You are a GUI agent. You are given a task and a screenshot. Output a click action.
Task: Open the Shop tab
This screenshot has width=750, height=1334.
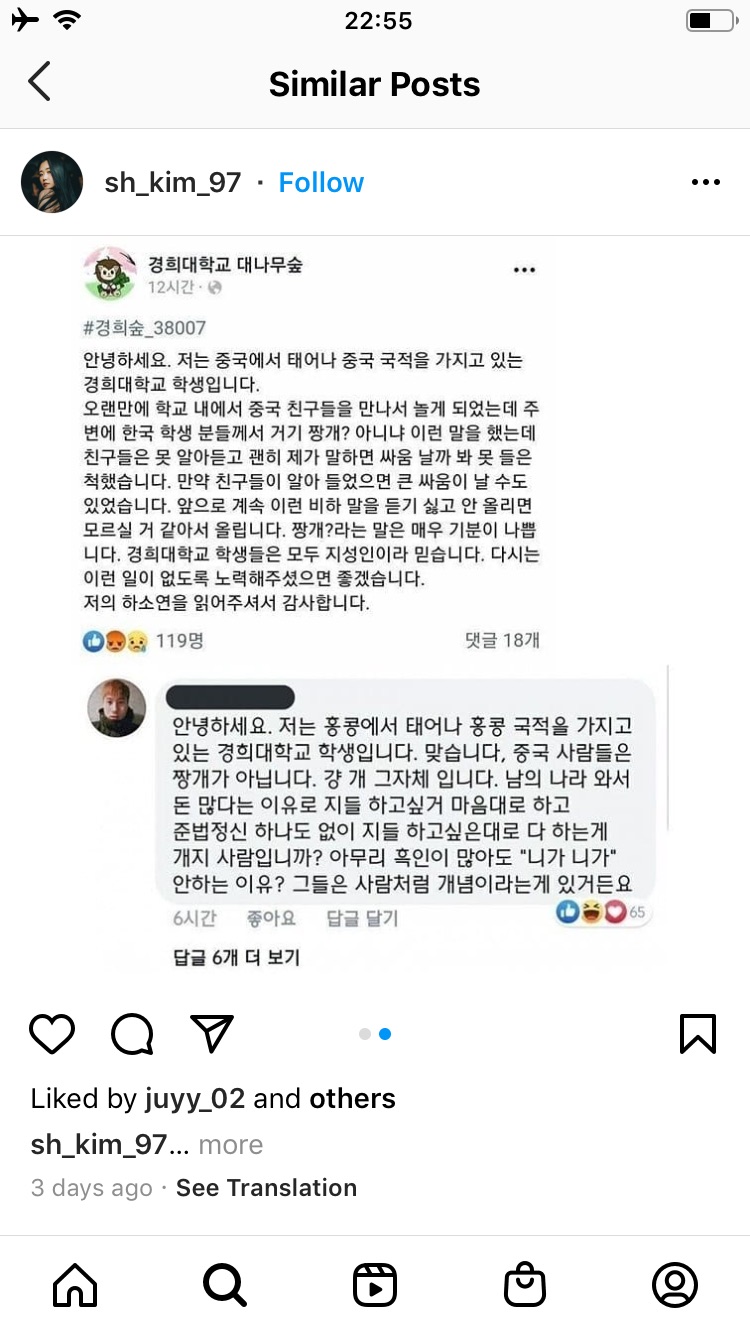[525, 1285]
